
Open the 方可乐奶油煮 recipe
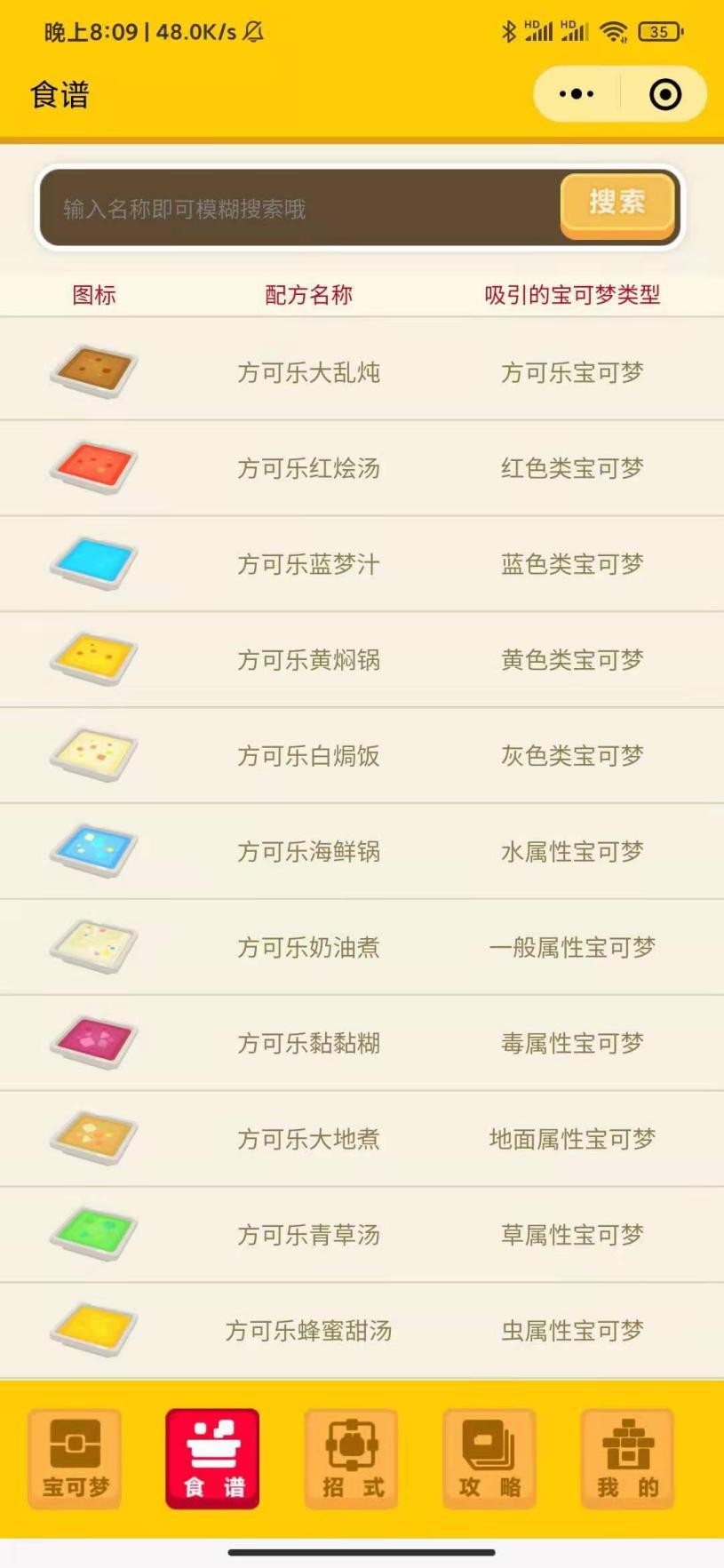click(362, 947)
